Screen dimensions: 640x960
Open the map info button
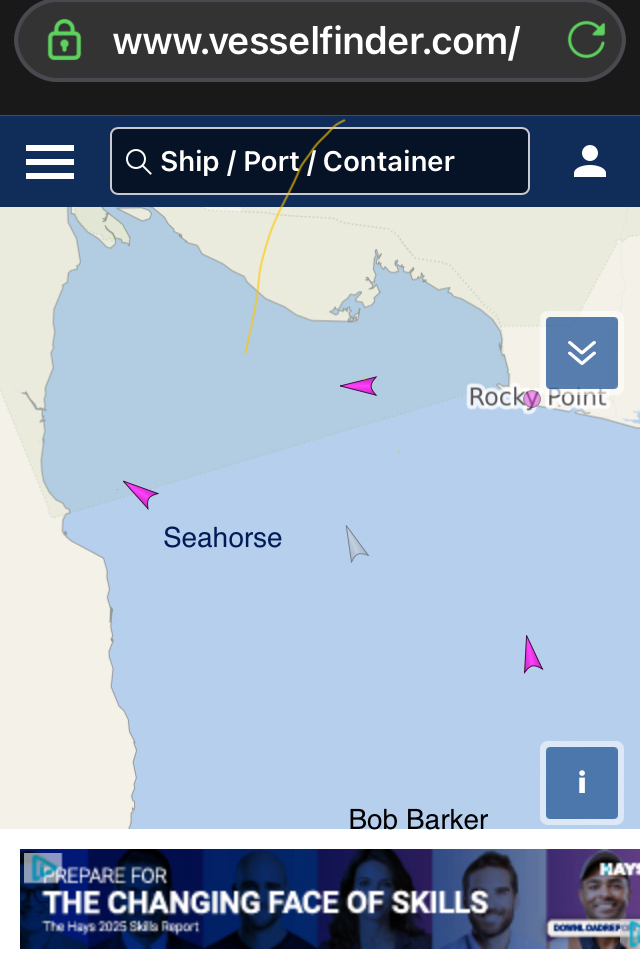coord(581,783)
